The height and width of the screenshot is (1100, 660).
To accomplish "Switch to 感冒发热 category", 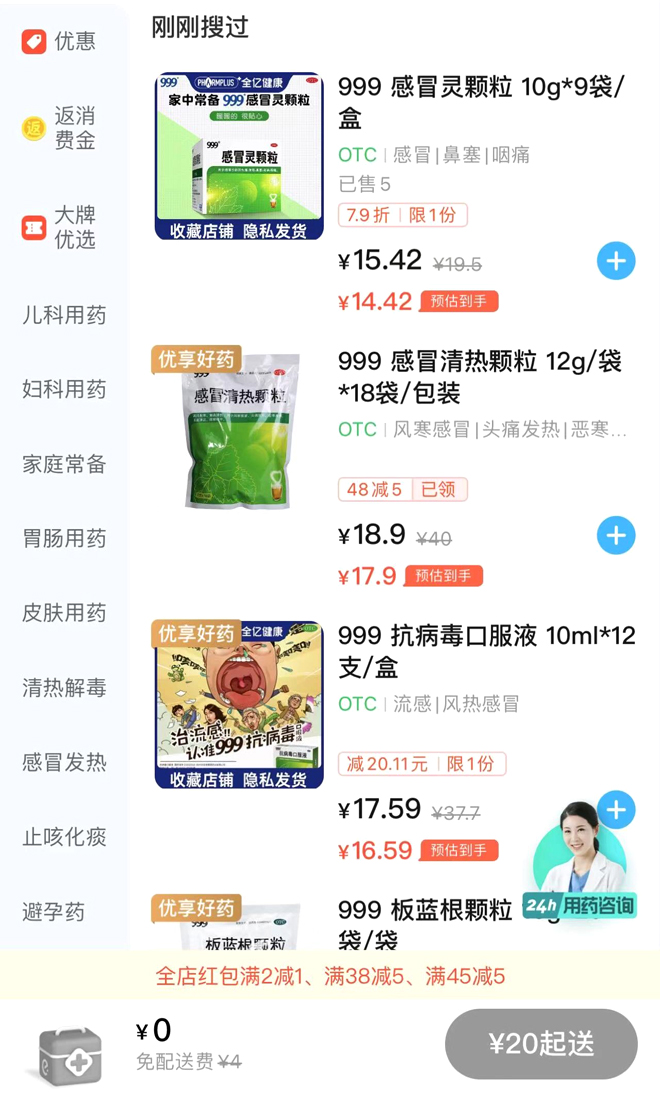I will 64,763.
